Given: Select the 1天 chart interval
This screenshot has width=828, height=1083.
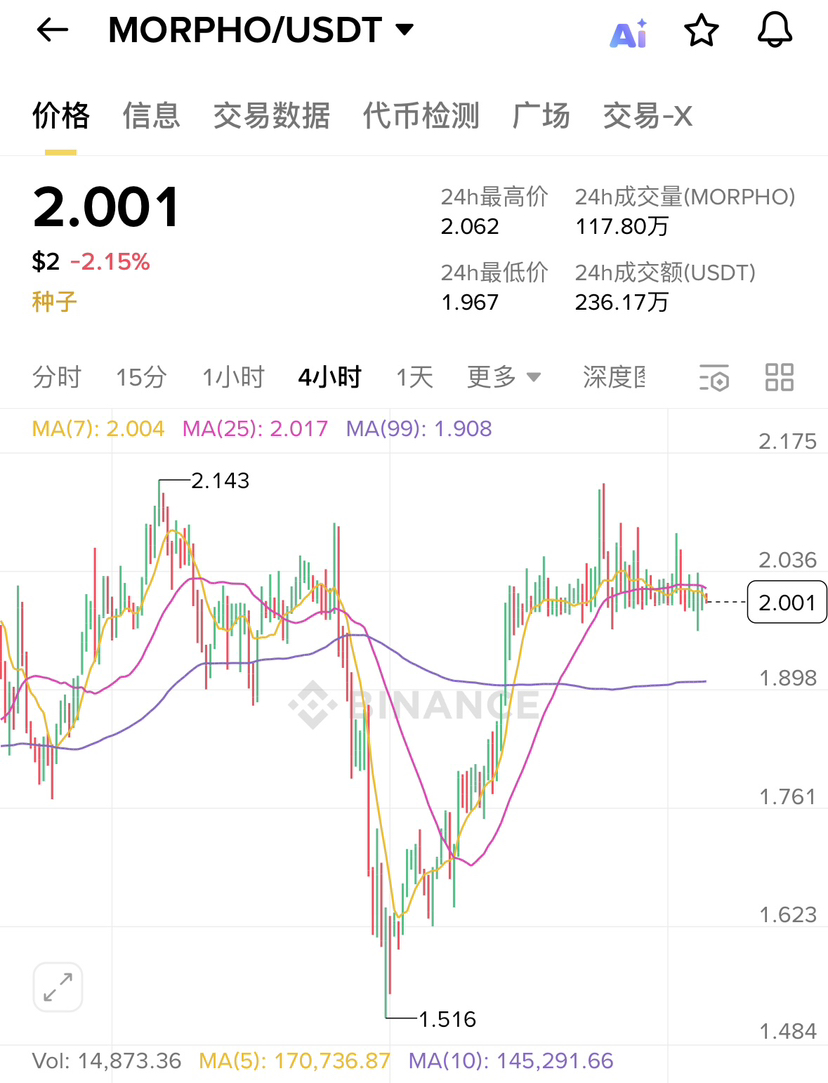Looking at the screenshot, I should point(414,377).
